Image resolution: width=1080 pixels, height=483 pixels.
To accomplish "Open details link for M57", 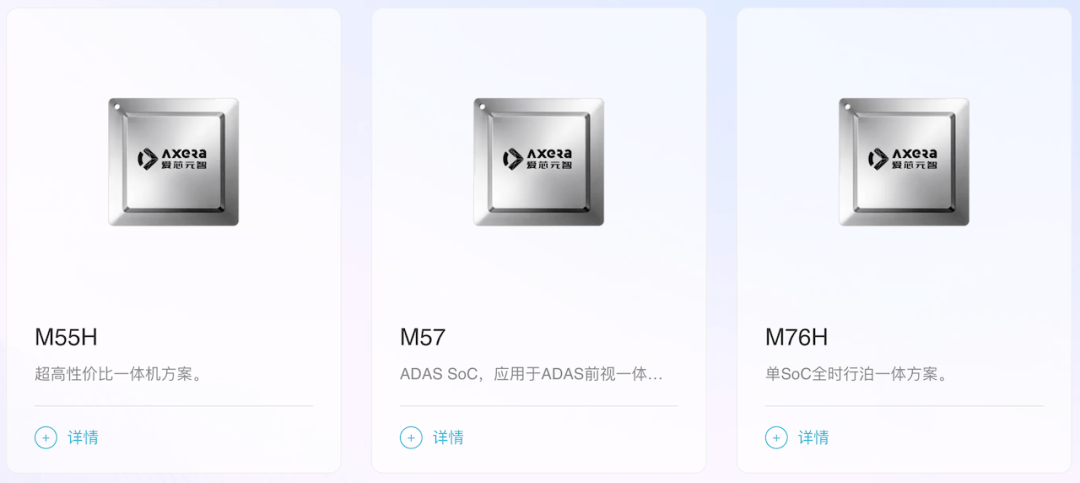I will pyautogui.click(x=433, y=437).
